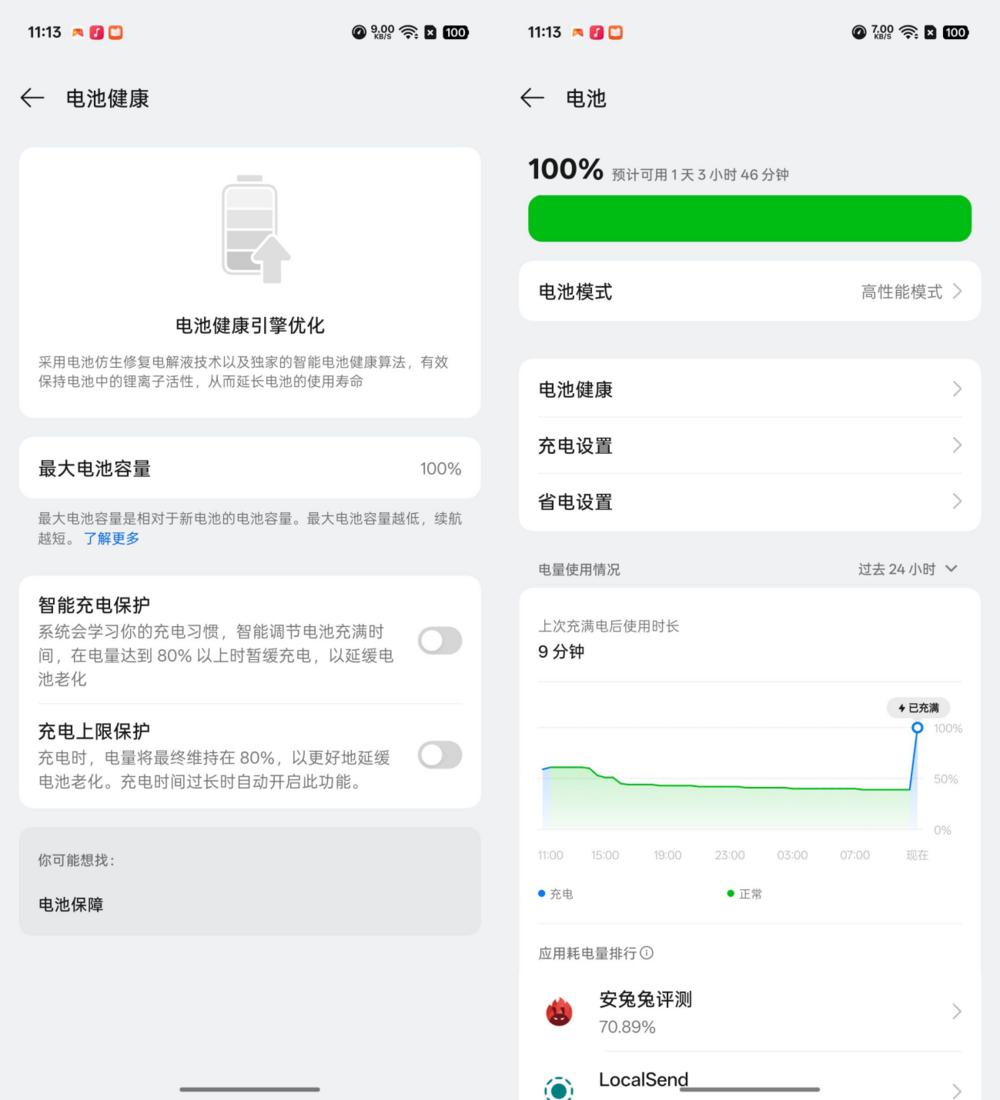Expand the 过去 24 小时 dropdown
Screen dimensions: 1000x1100
tap(907, 569)
